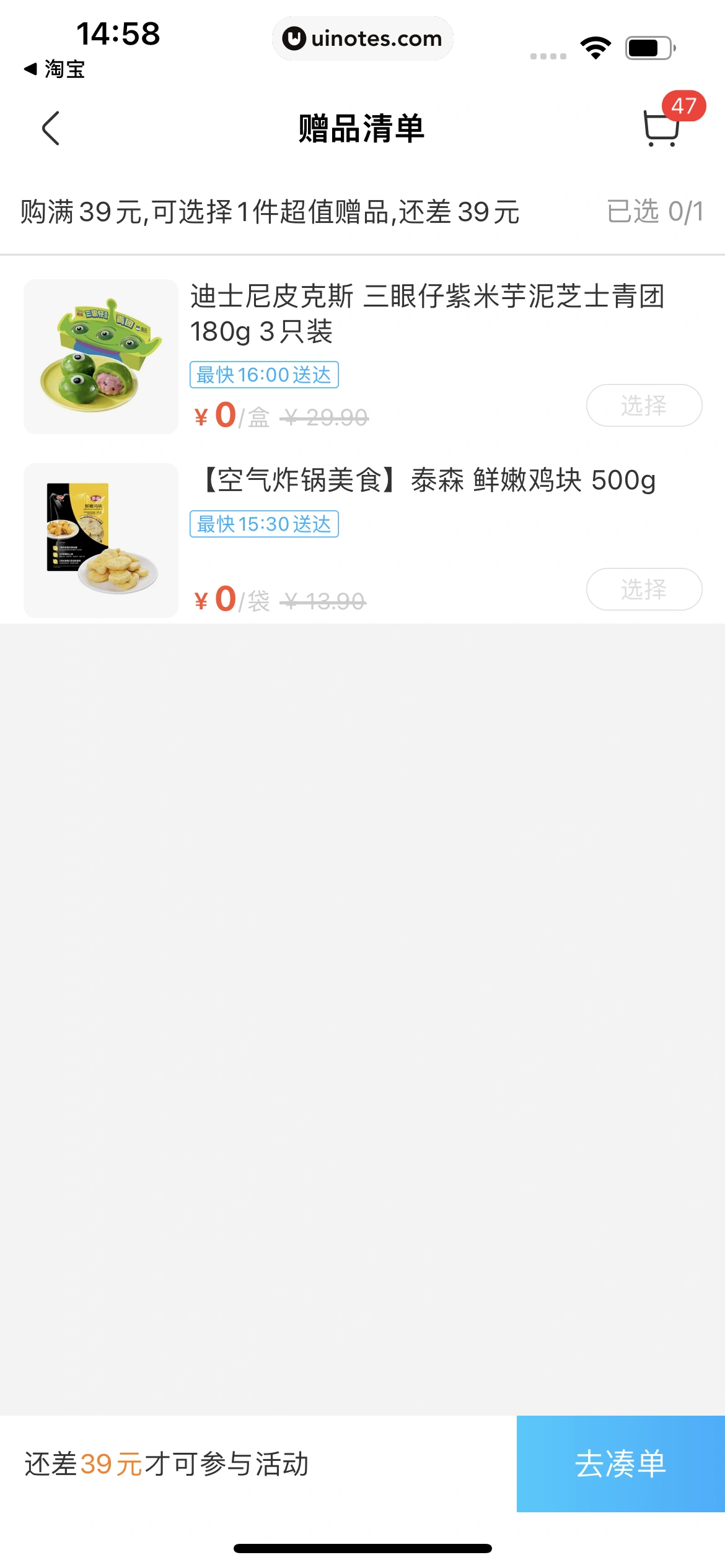Return to the 淘宝 app
The image size is (725, 1568).
click(x=55, y=69)
